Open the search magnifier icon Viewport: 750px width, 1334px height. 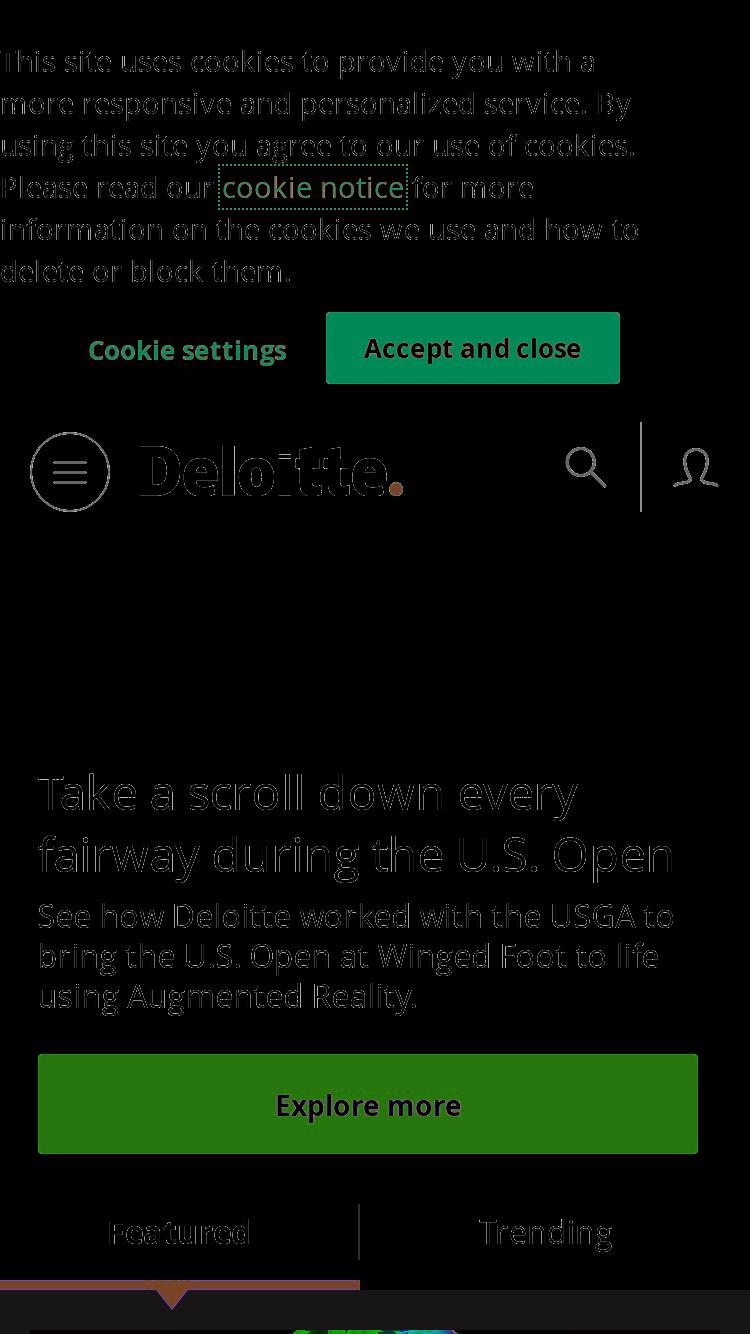click(586, 467)
